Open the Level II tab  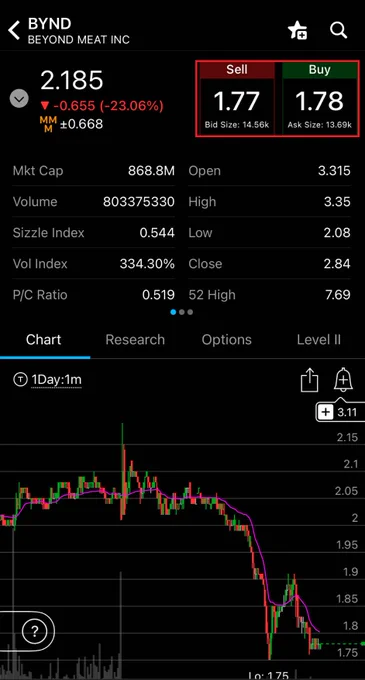319,340
